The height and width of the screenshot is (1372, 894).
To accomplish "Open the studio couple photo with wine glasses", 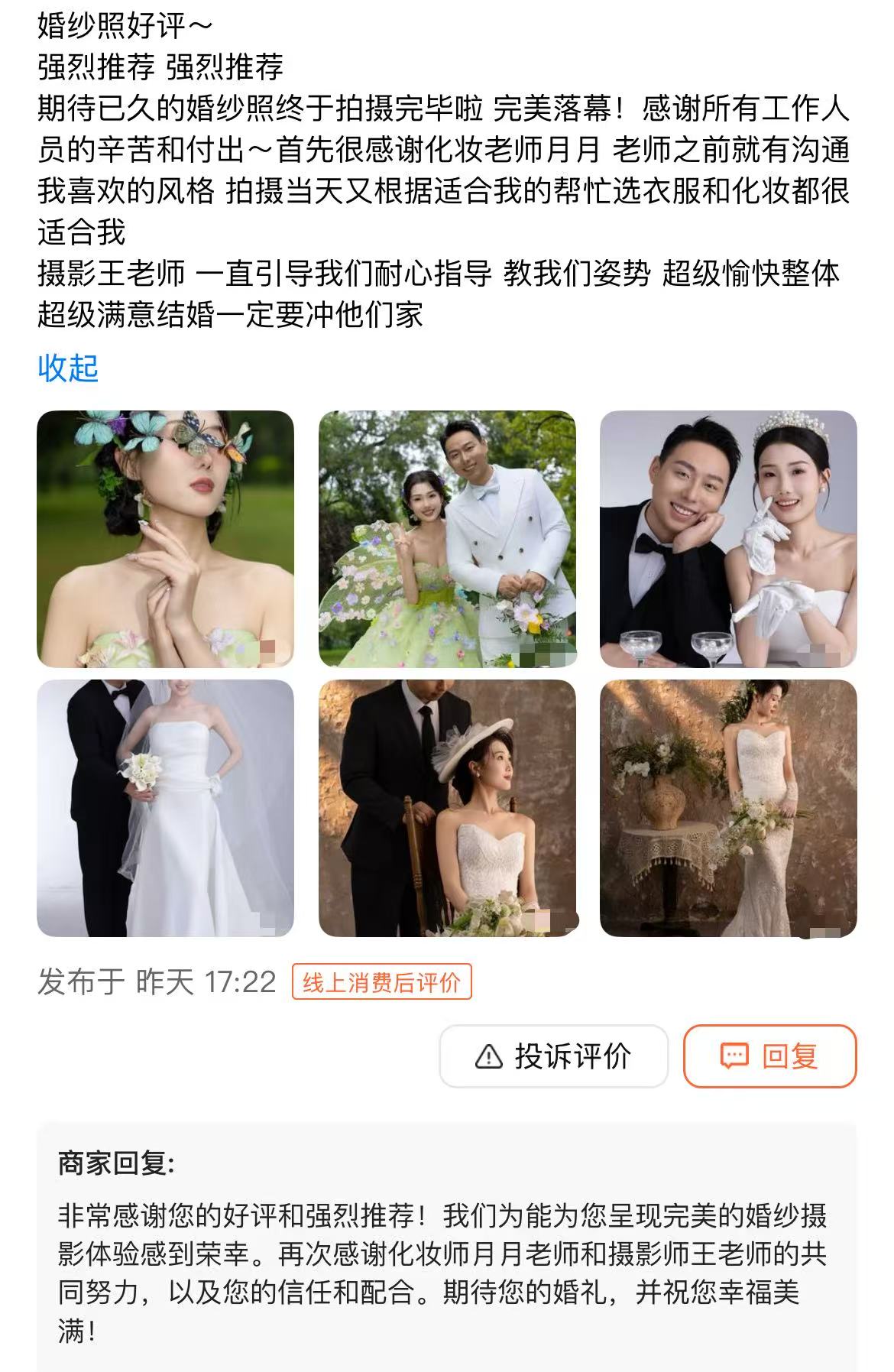I will 728,539.
